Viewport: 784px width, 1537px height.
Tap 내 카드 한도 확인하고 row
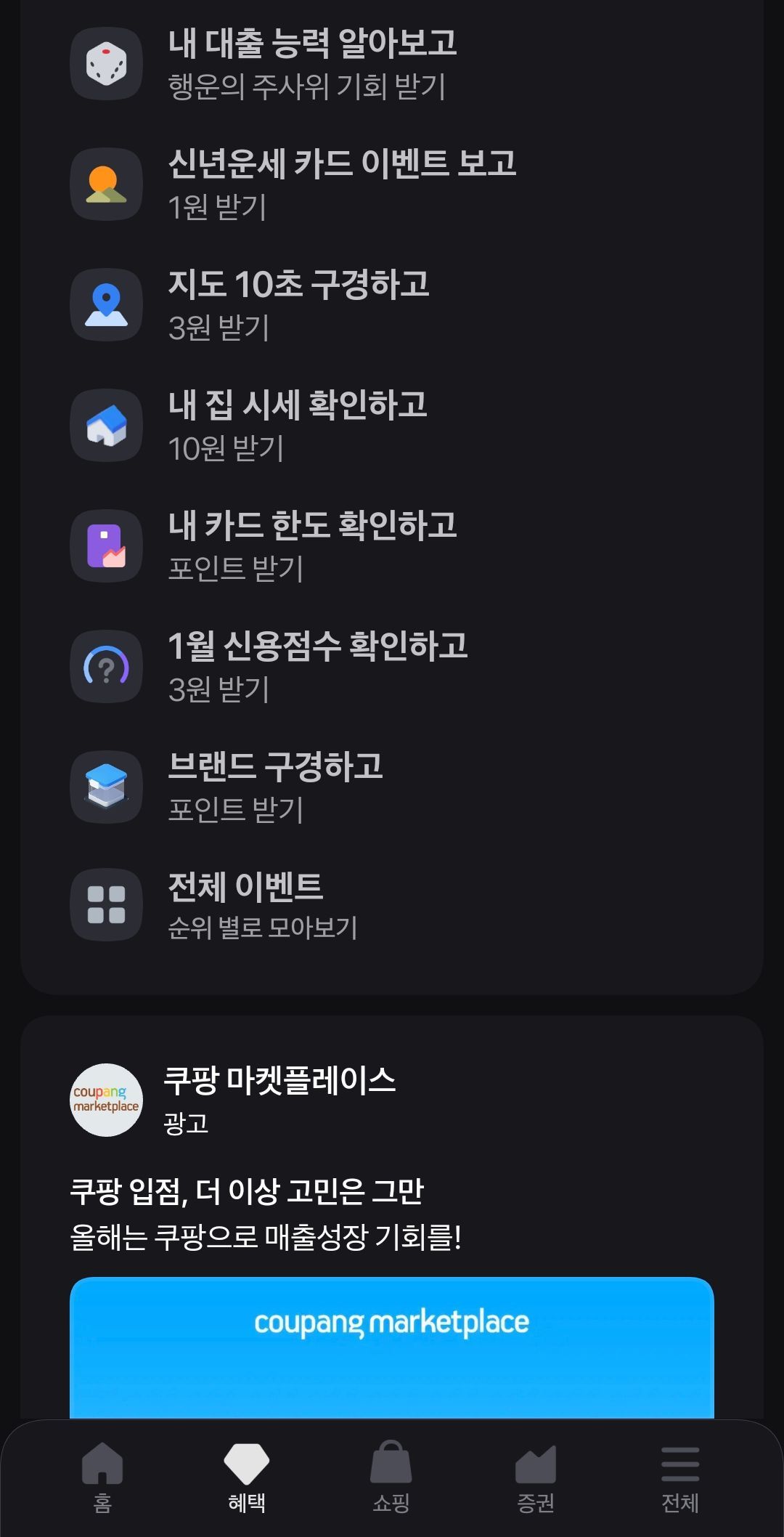coord(312,546)
